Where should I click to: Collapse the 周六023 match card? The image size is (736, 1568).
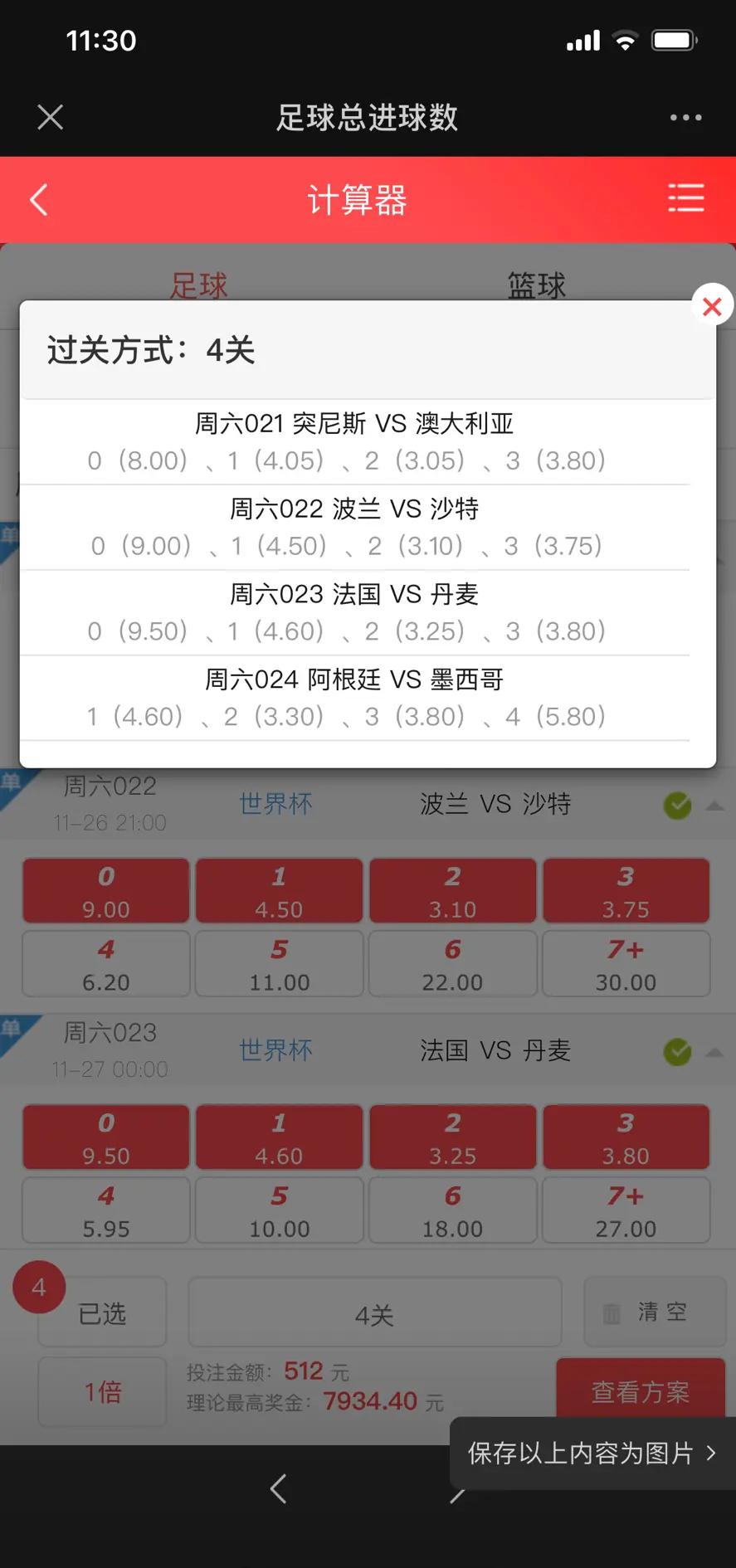[x=713, y=1051]
